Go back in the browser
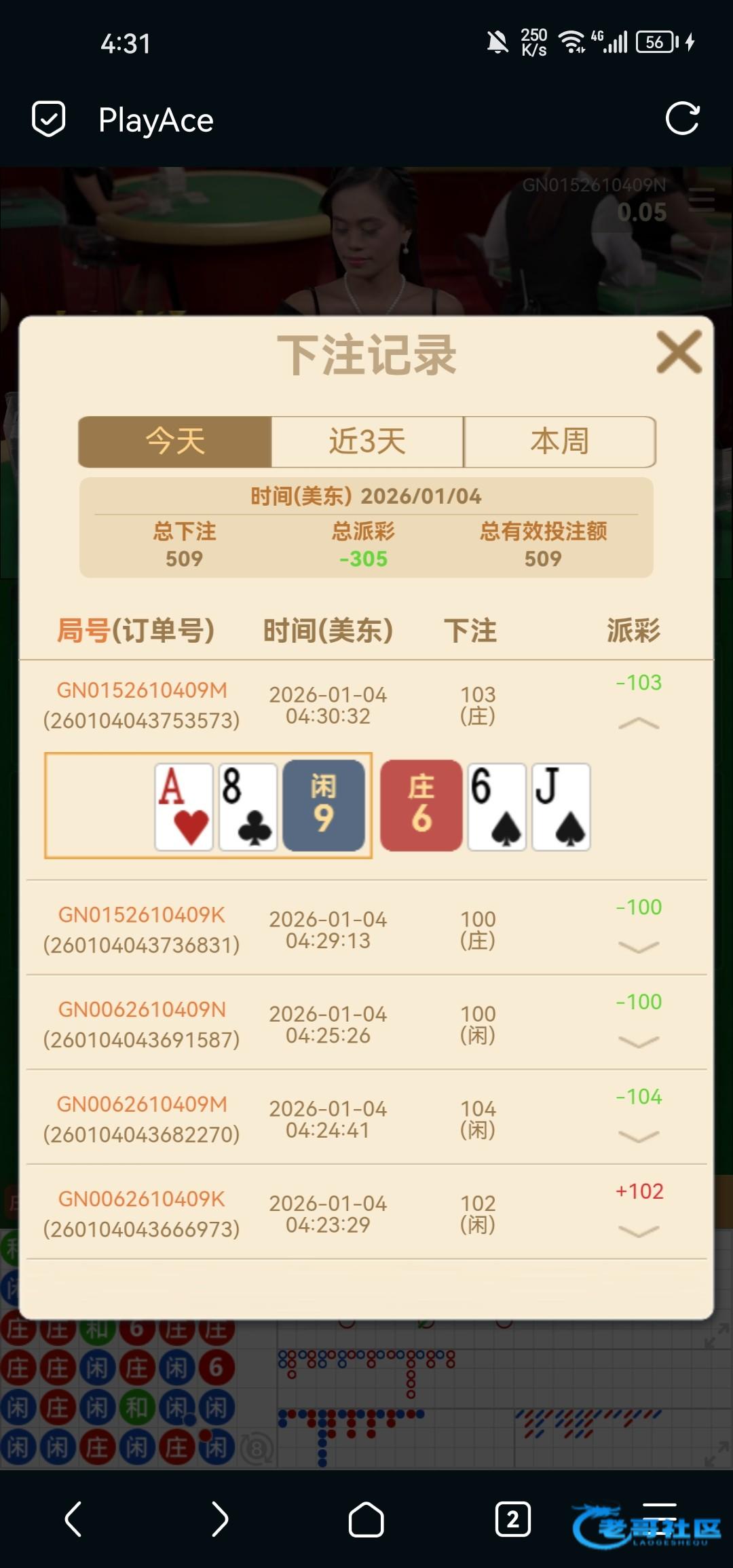The image size is (733, 1568). [x=73, y=1518]
